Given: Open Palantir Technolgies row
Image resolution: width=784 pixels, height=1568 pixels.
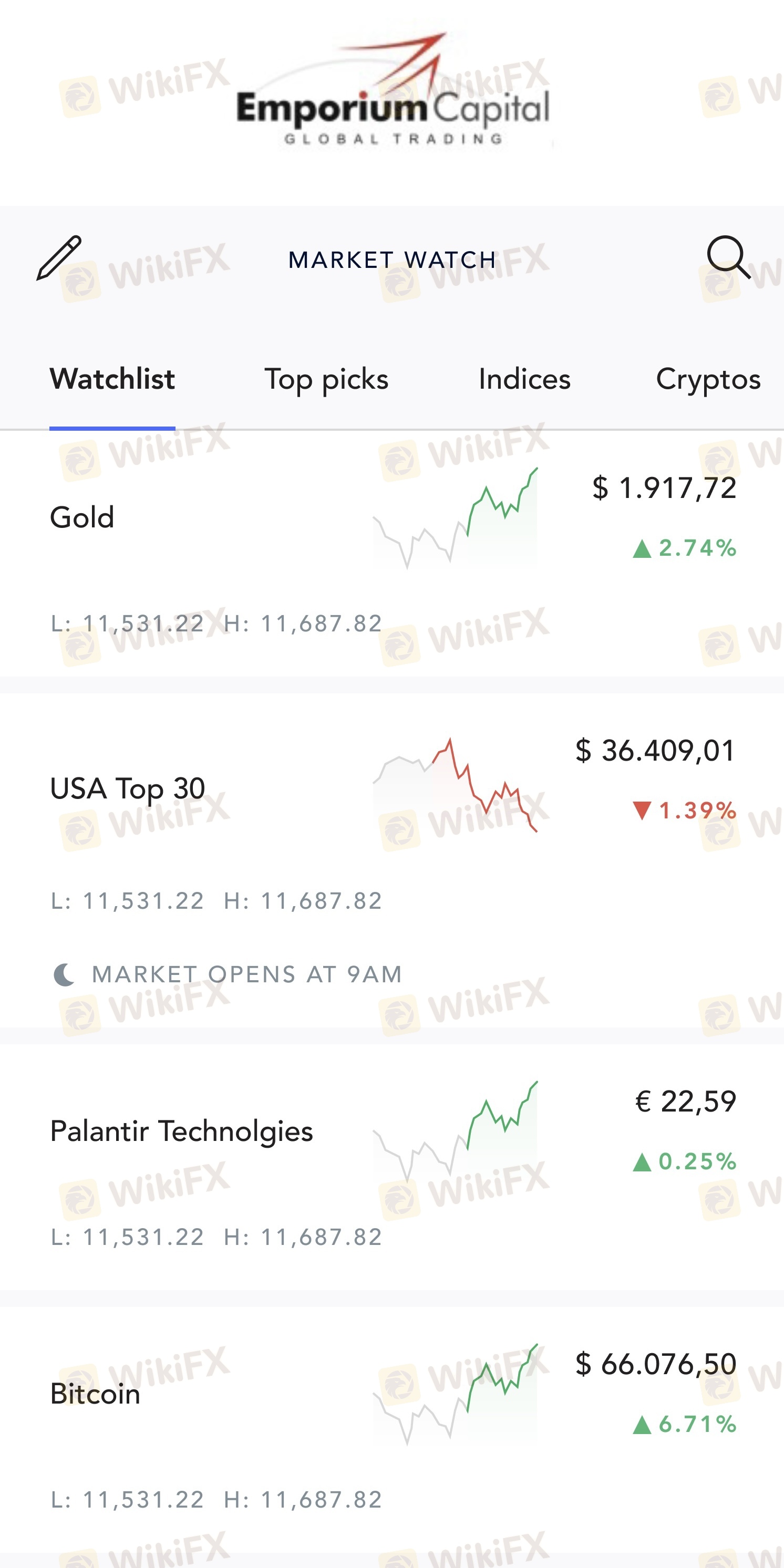Looking at the screenshot, I should (181, 1131).
